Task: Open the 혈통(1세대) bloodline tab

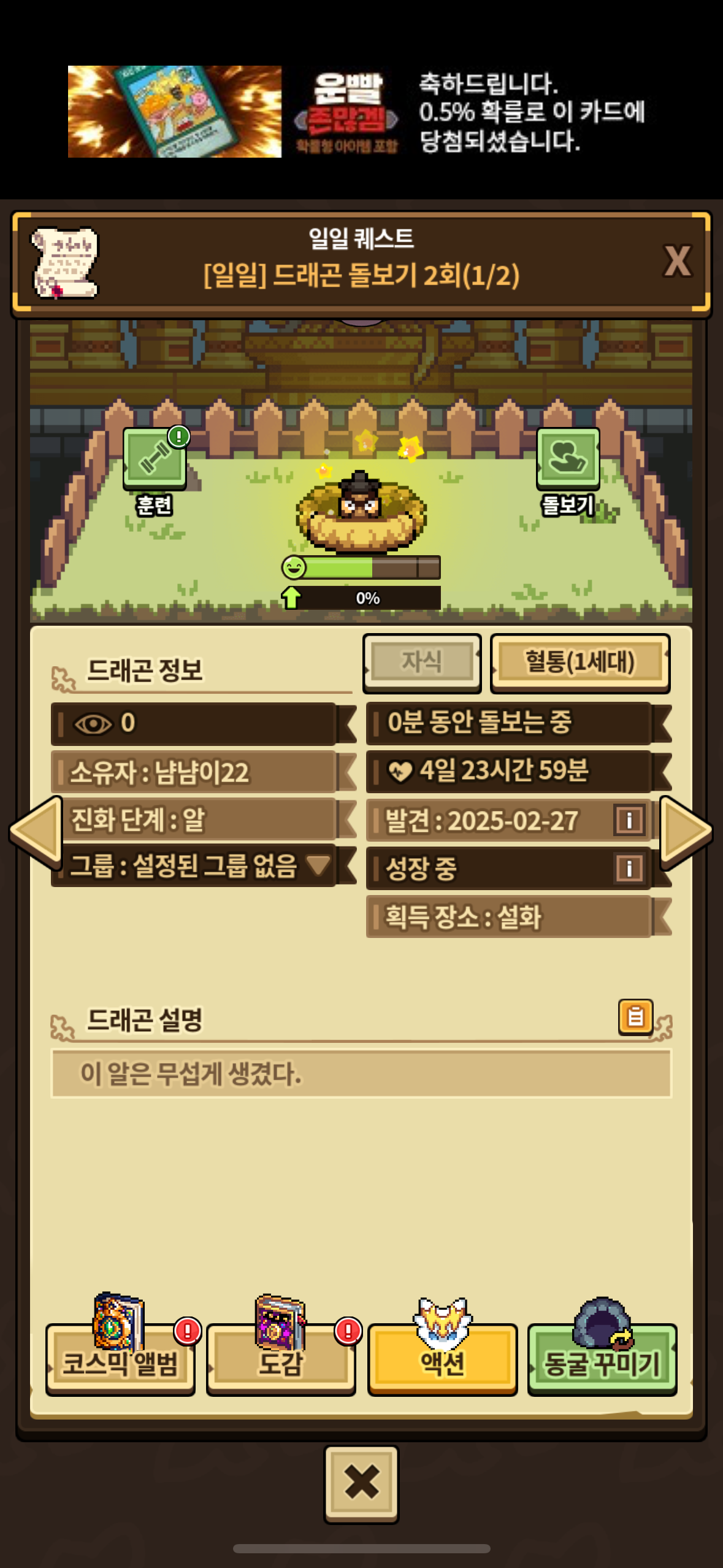Action: point(580,663)
